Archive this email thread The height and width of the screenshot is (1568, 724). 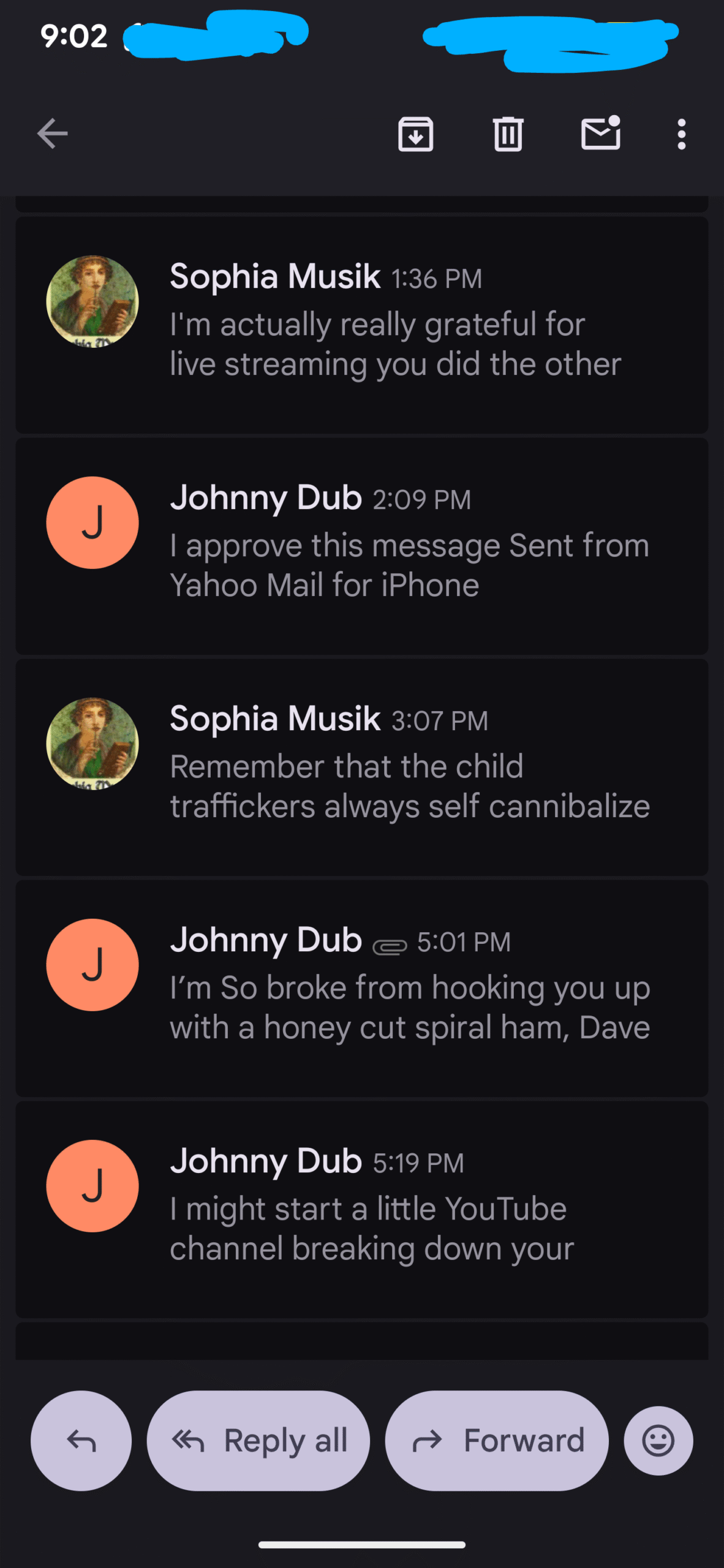(x=415, y=134)
